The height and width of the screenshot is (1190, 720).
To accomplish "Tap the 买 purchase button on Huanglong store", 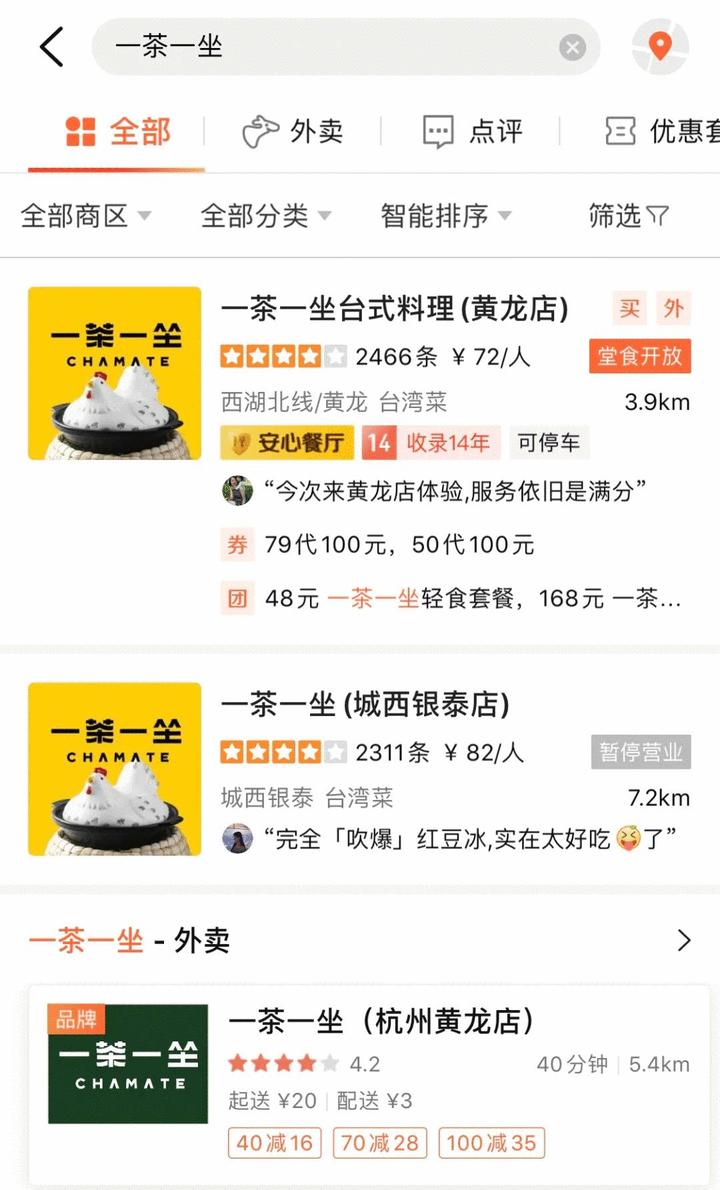I will pos(629,310).
